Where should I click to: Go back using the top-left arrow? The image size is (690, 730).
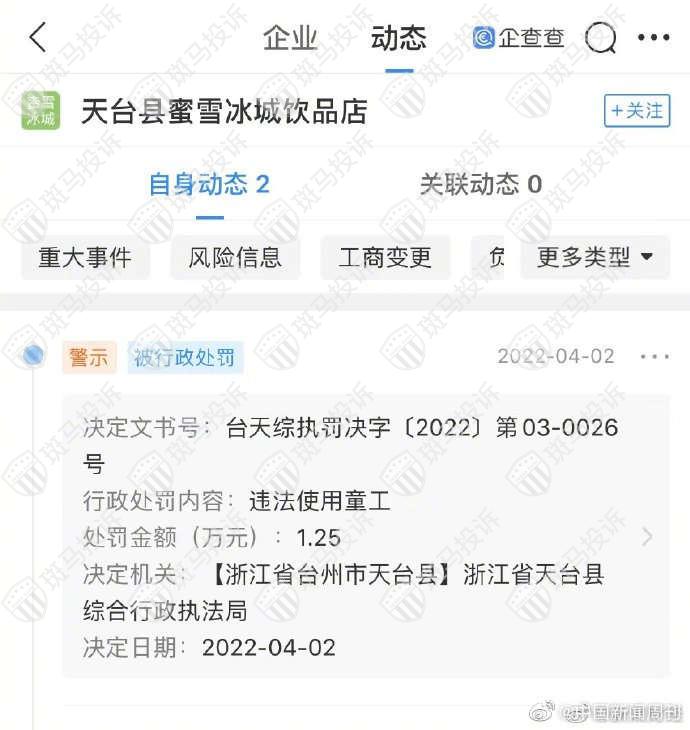pos(38,38)
